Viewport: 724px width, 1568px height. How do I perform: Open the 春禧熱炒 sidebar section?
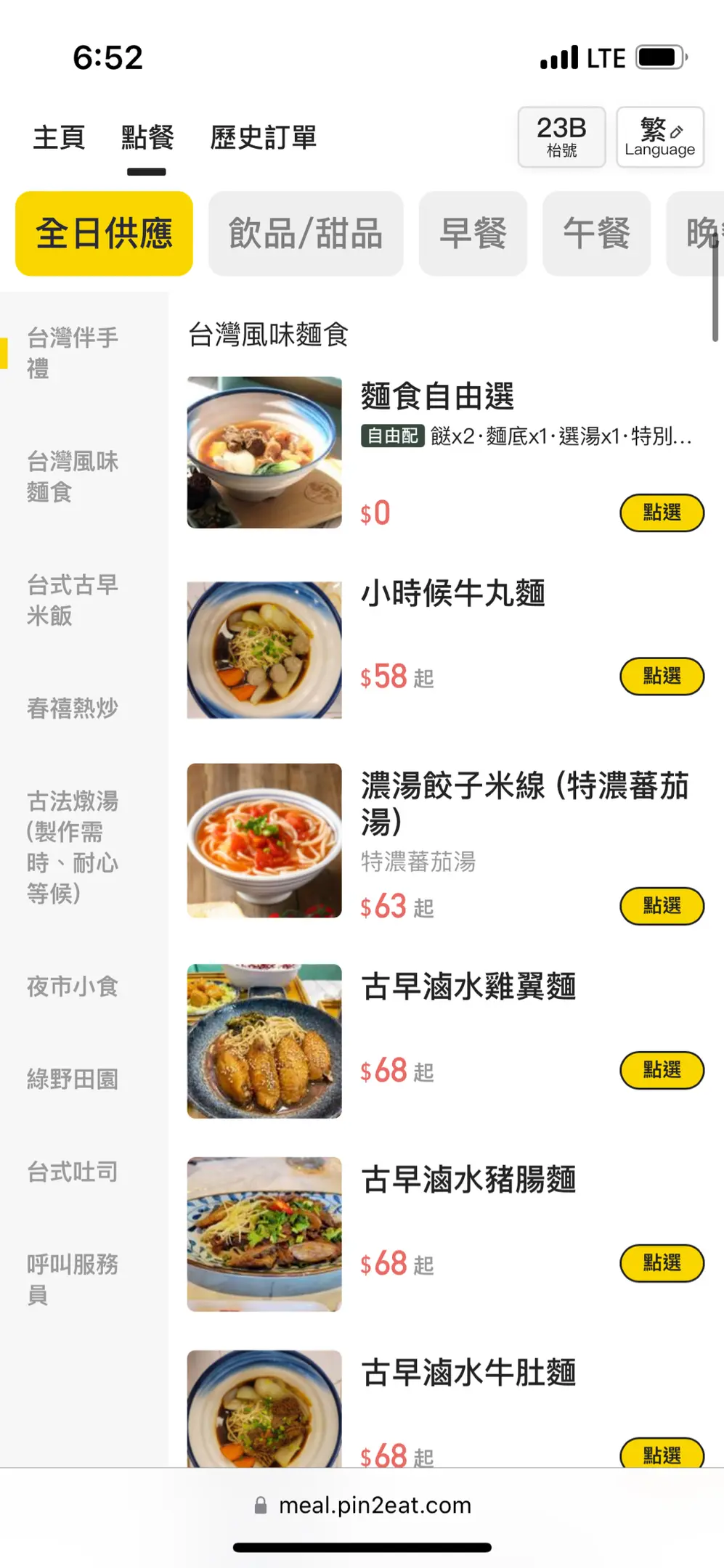pos(73,708)
